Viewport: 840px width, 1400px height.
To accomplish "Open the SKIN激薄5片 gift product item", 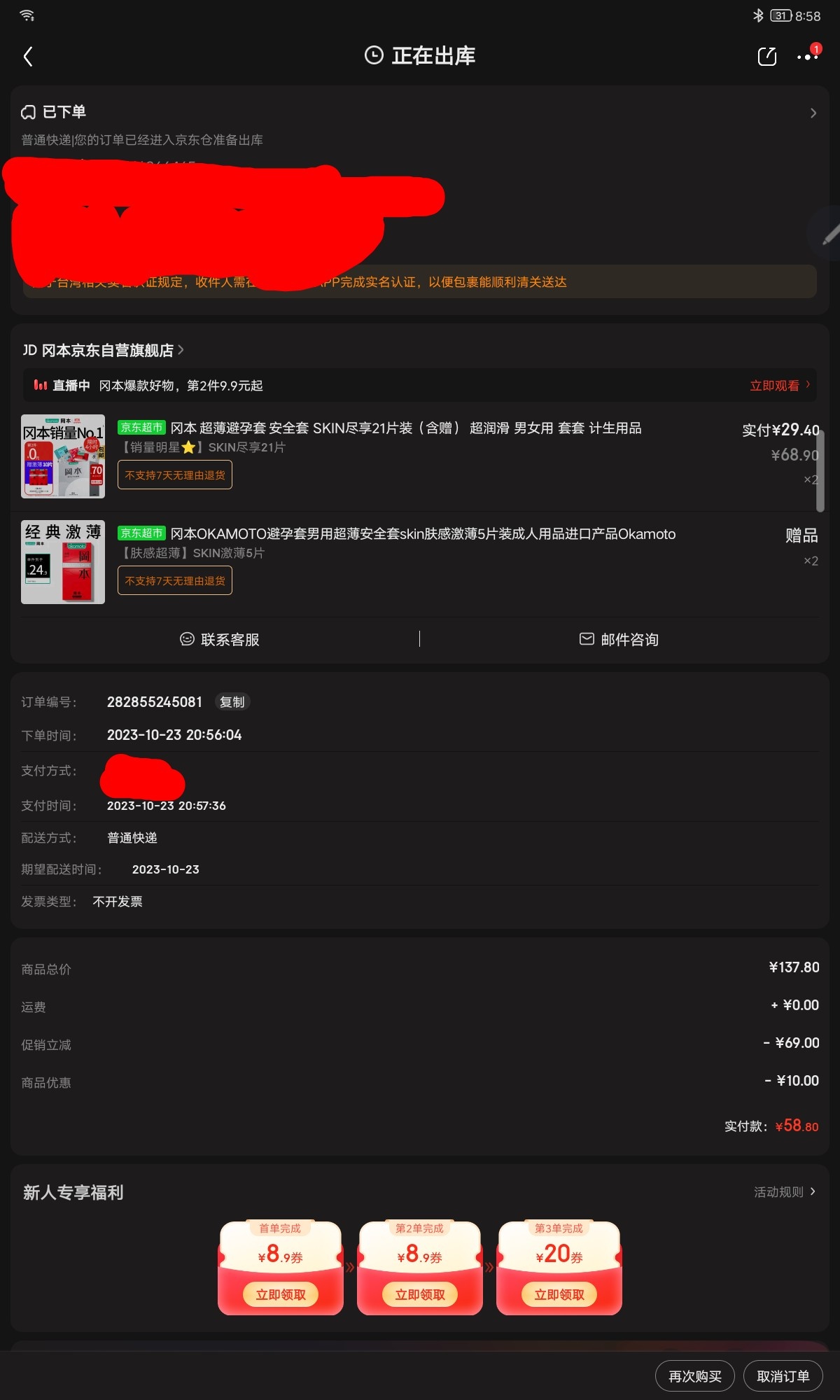I will click(423, 534).
